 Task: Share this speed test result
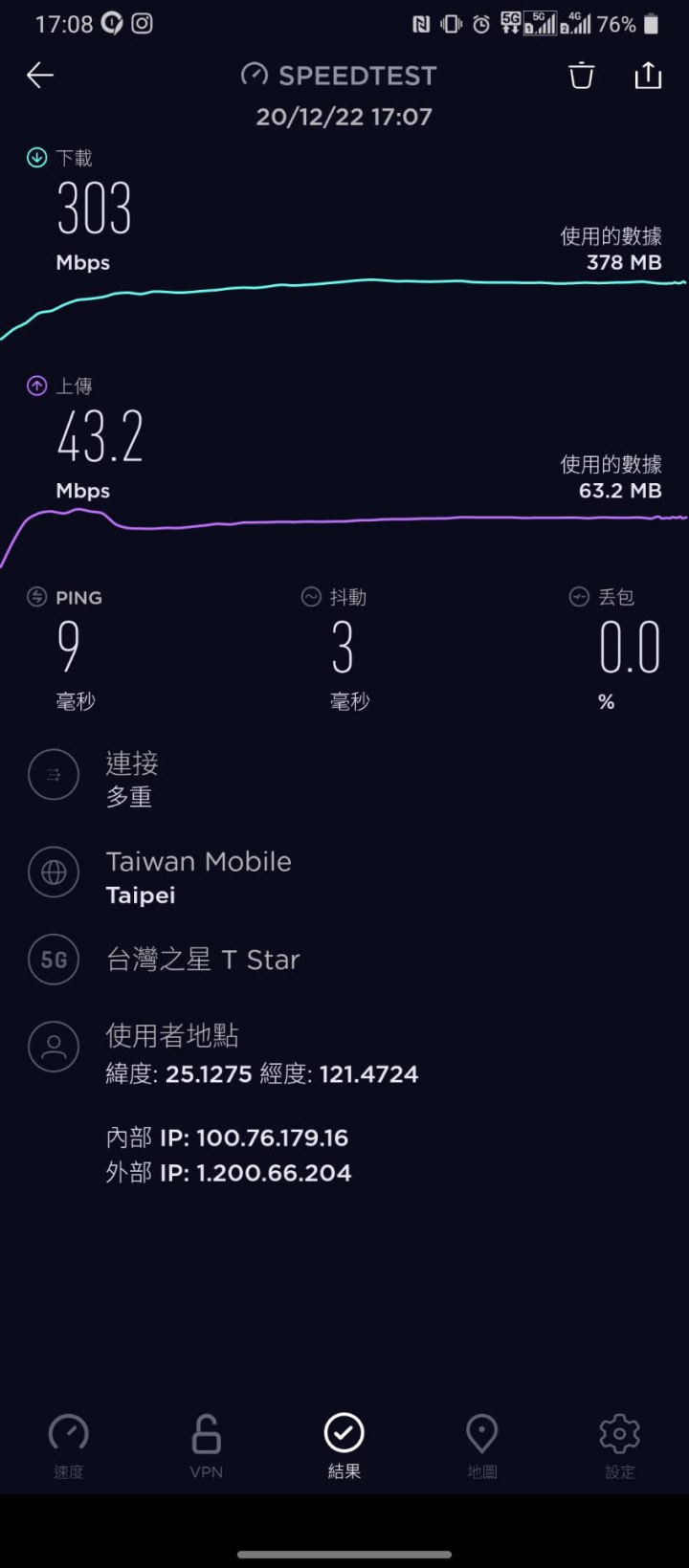648,76
